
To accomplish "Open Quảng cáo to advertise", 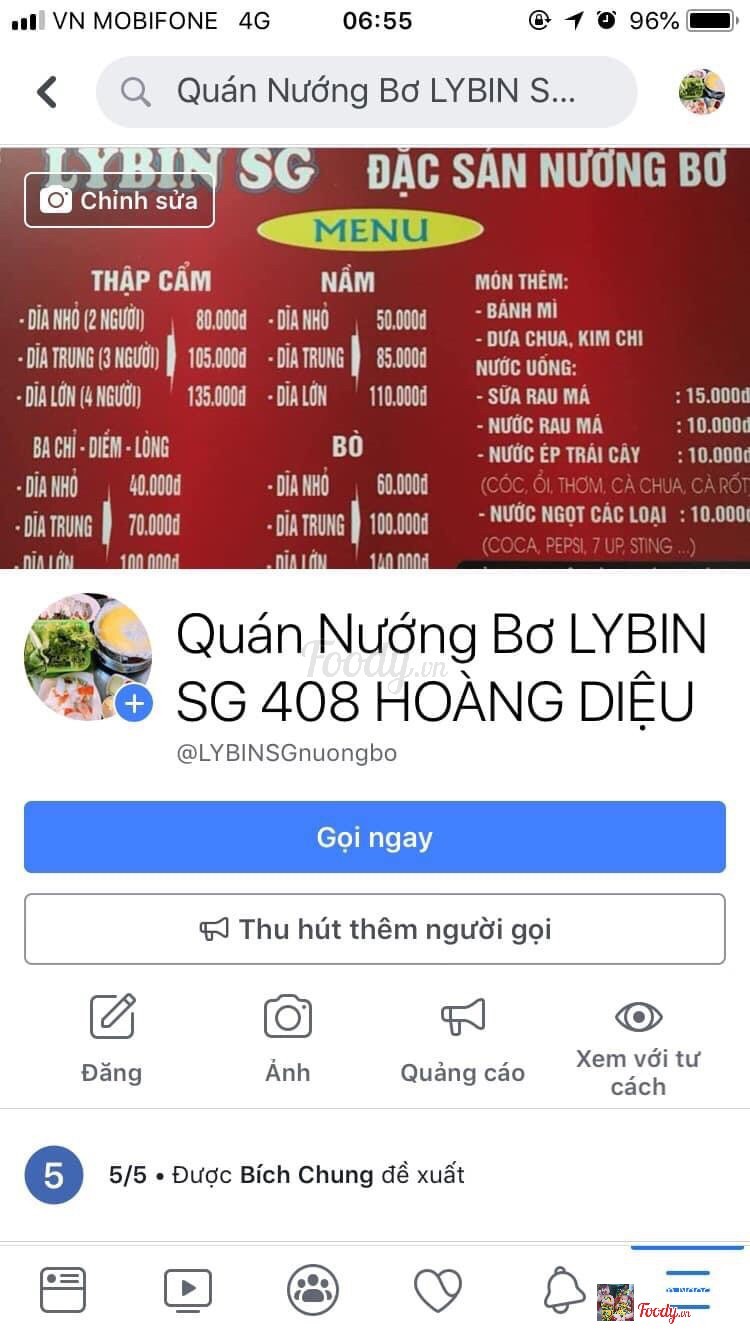I will [x=462, y=1040].
